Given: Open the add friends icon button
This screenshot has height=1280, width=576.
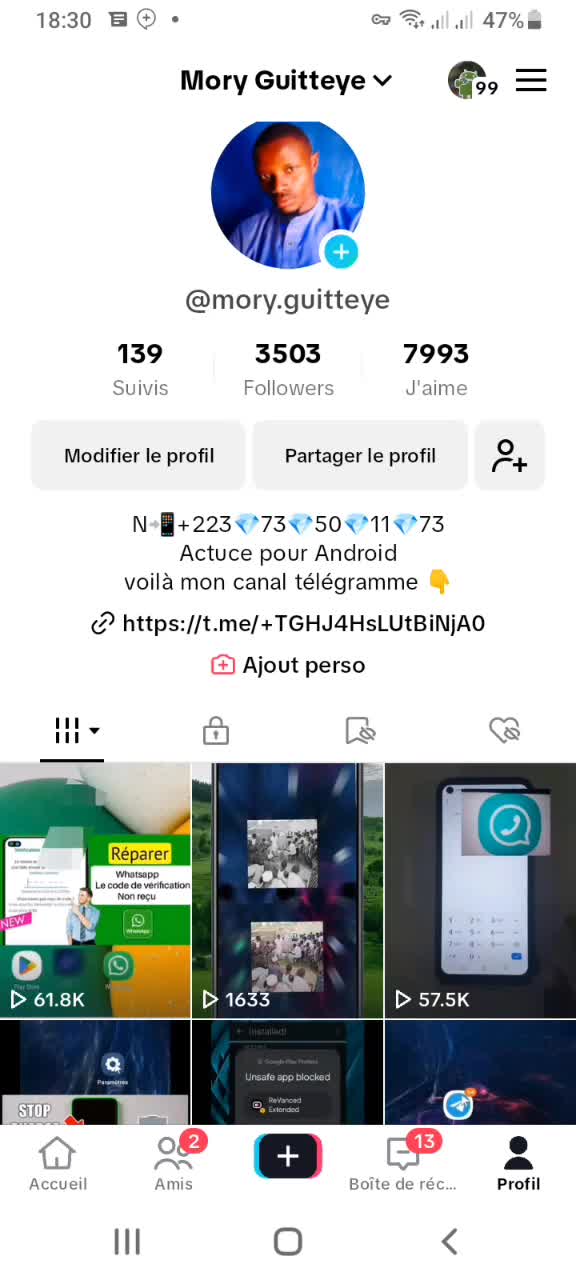Looking at the screenshot, I should pyautogui.click(x=509, y=456).
